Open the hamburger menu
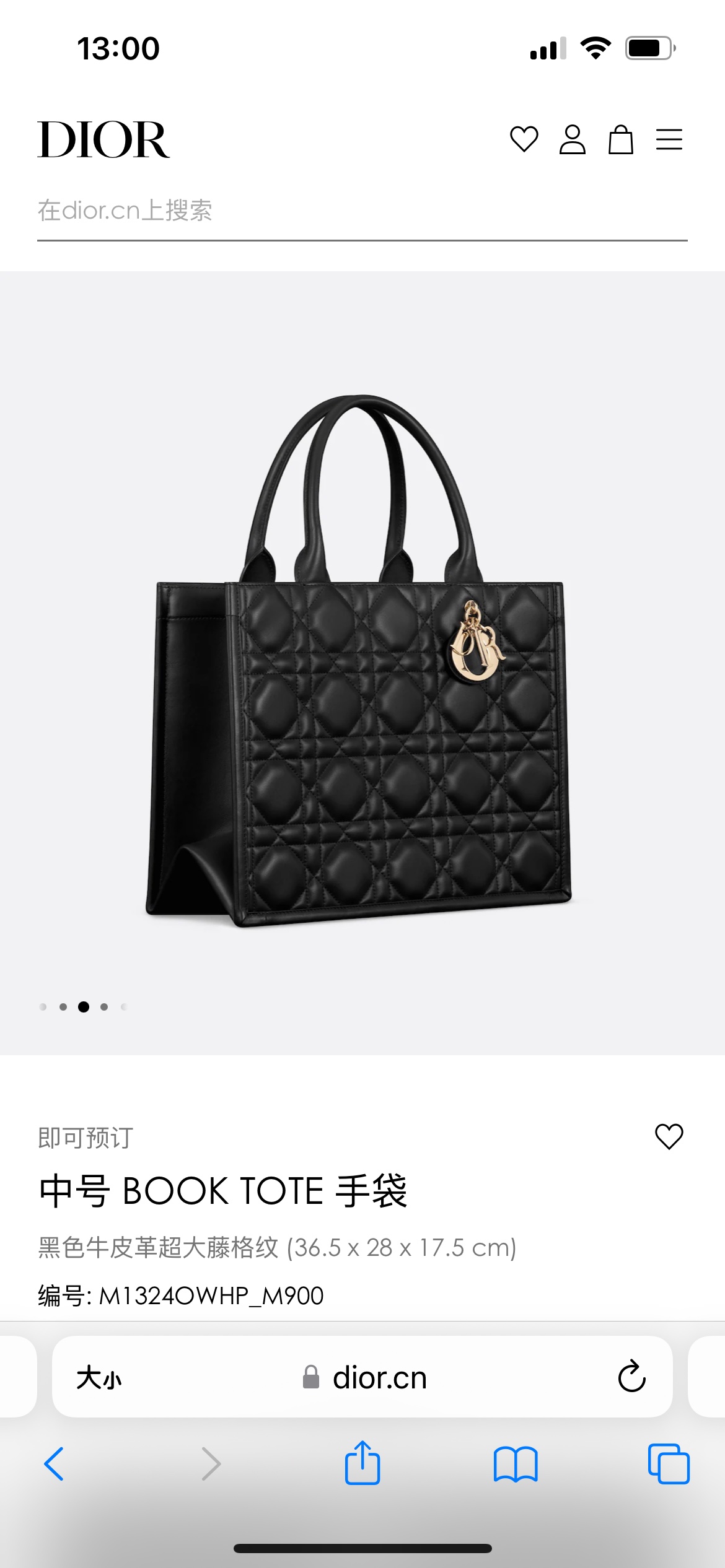 [669, 139]
